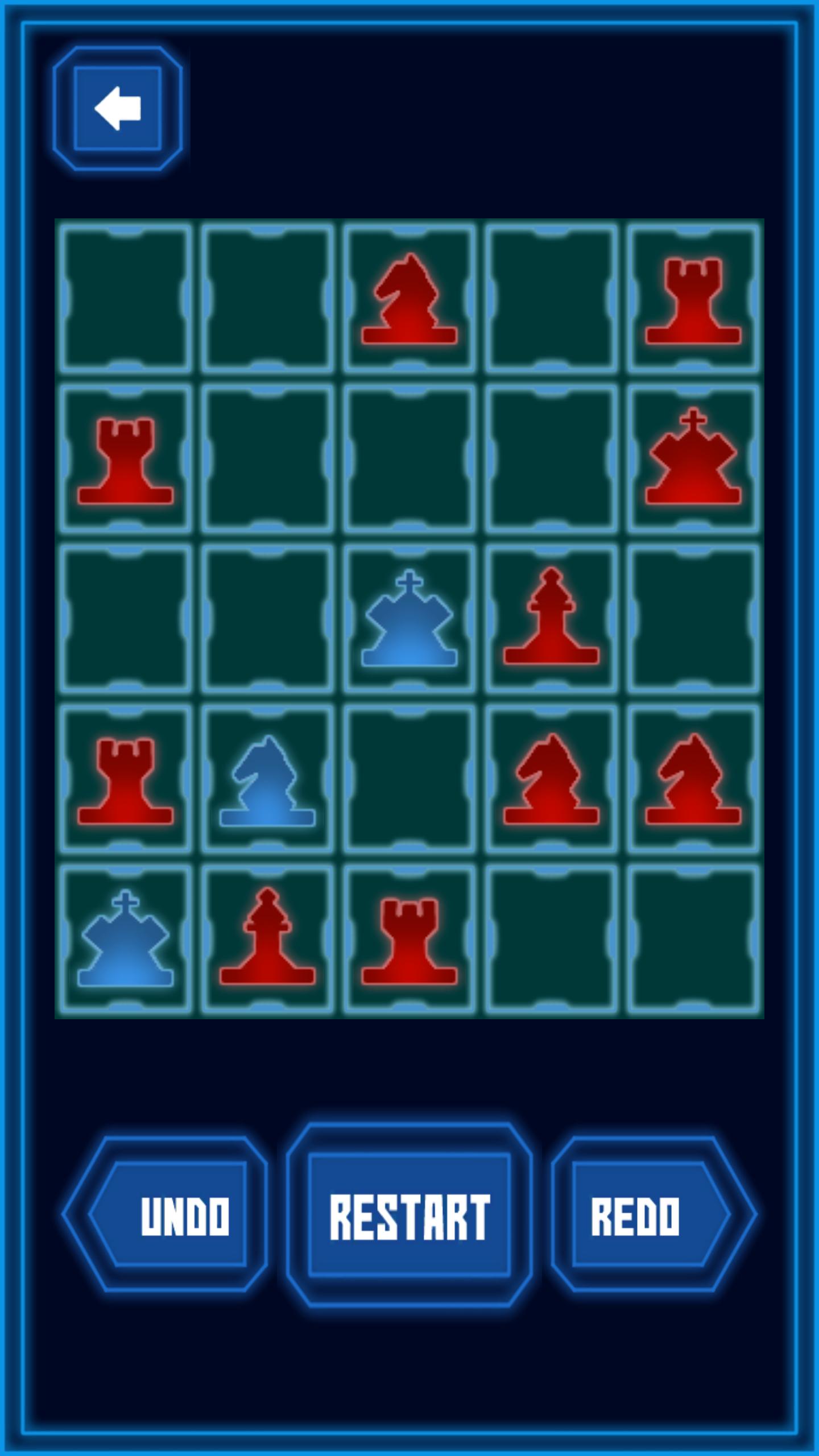819x1456 pixels.
Task: Select the red king piece
Action: [x=693, y=457]
